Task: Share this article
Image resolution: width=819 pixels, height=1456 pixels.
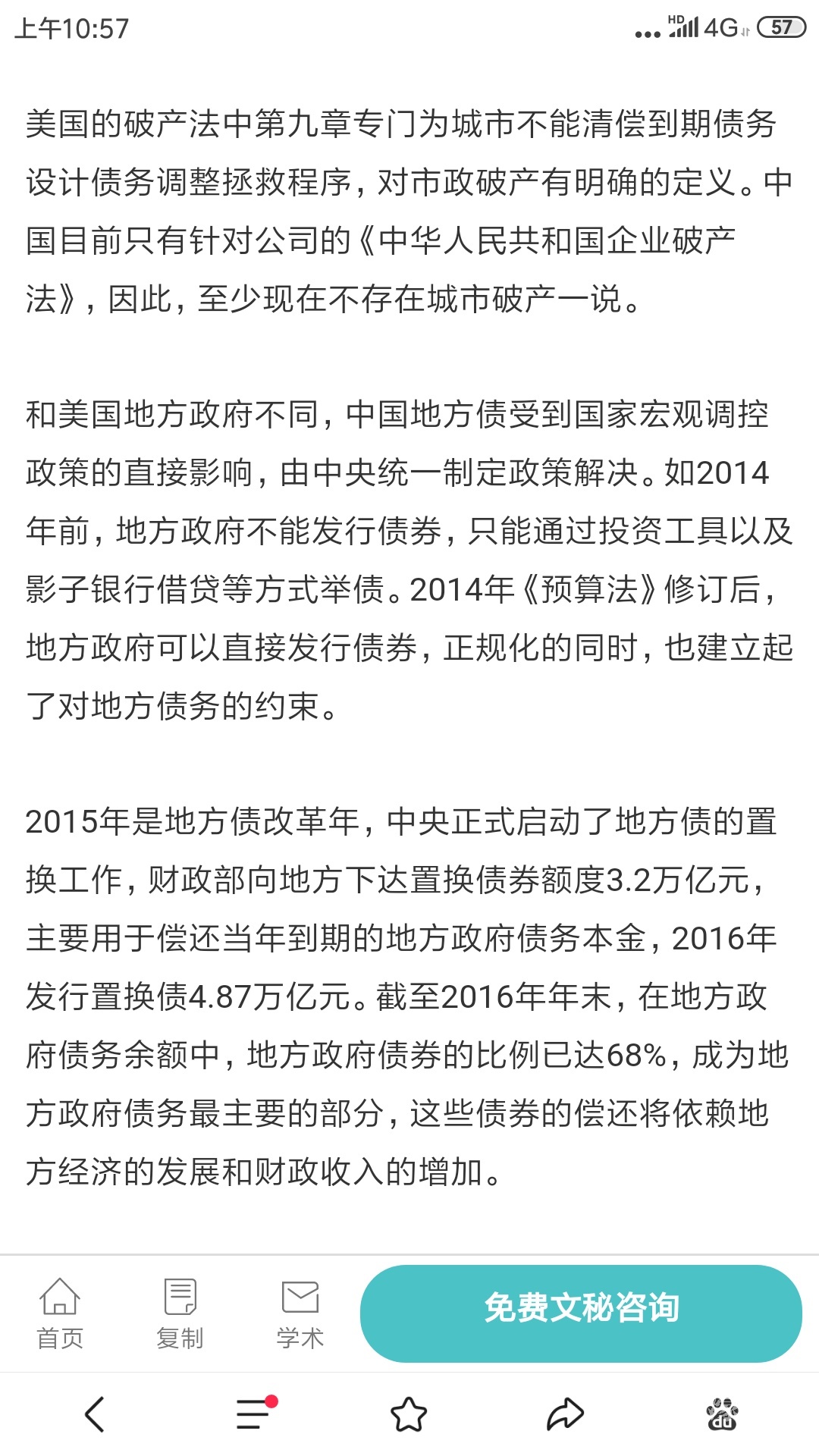Action: 566,1414
